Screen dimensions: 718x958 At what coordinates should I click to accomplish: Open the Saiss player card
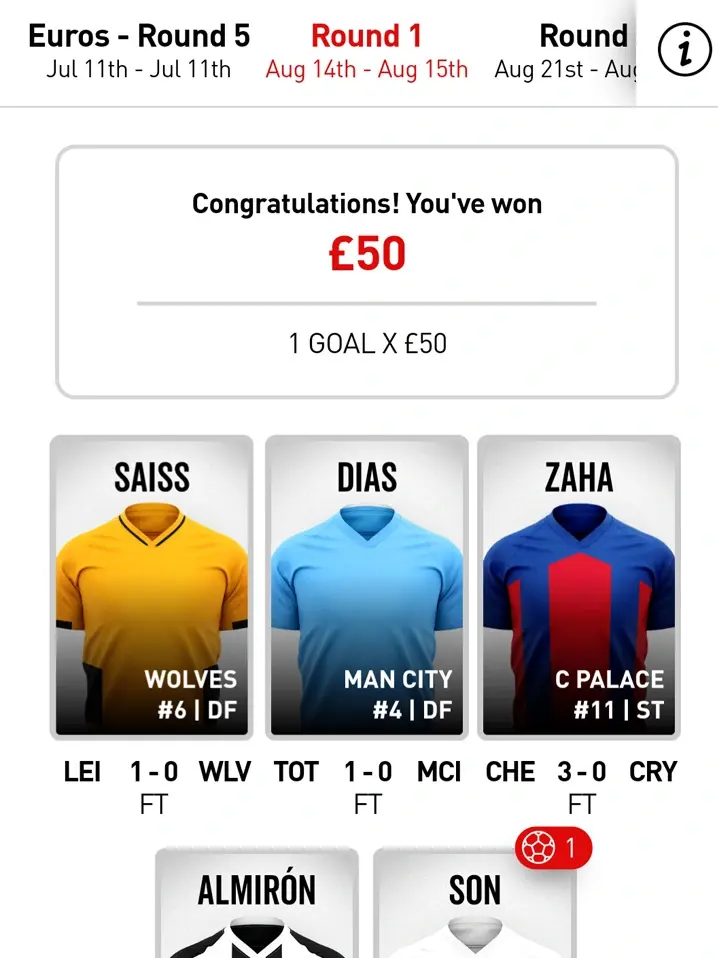click(x=151, y=586)
